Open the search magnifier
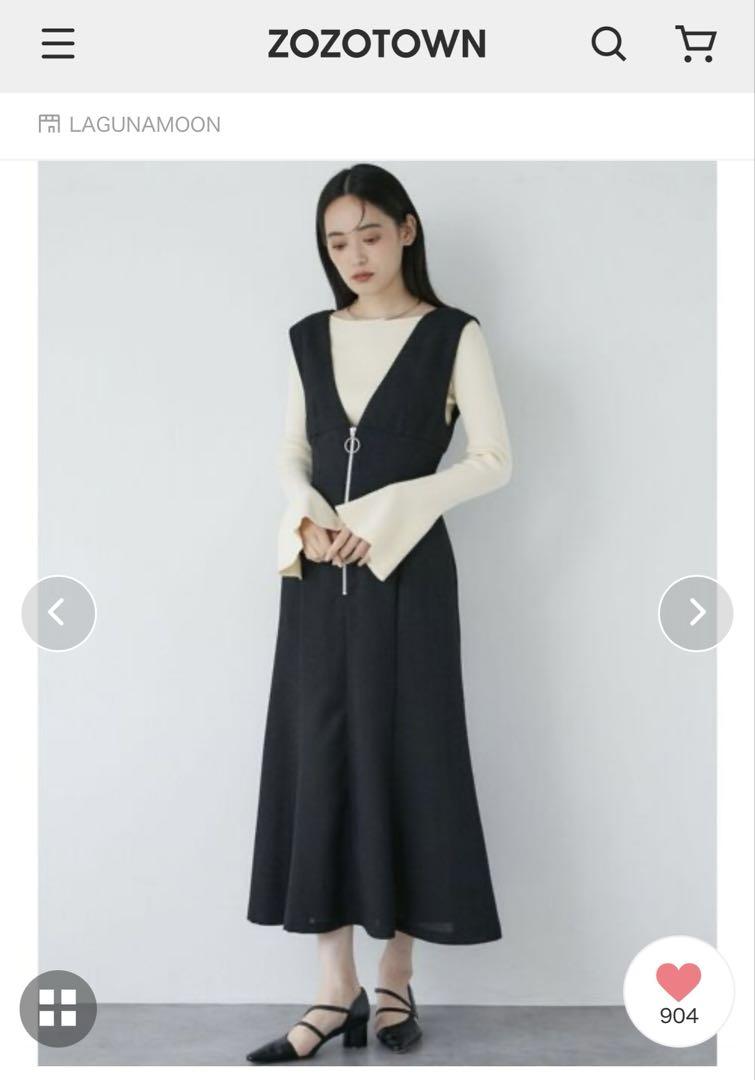Image resolution: width=755 pixels, height=1080 pixels. (608, 44)
